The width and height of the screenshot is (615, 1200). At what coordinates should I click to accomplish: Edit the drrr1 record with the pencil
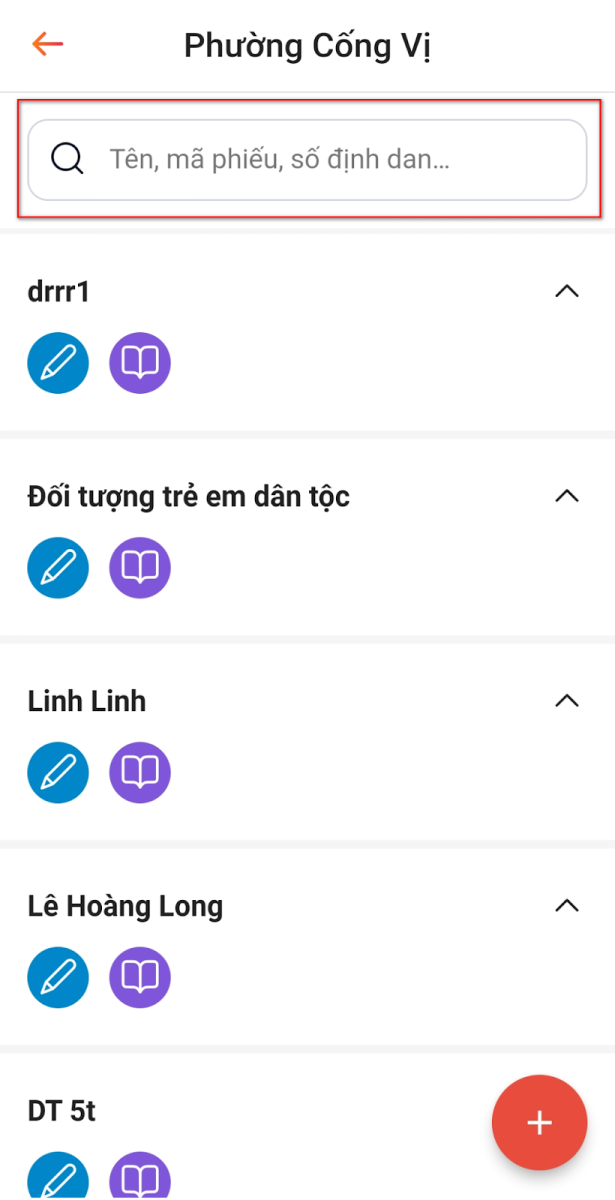(58, 363)
